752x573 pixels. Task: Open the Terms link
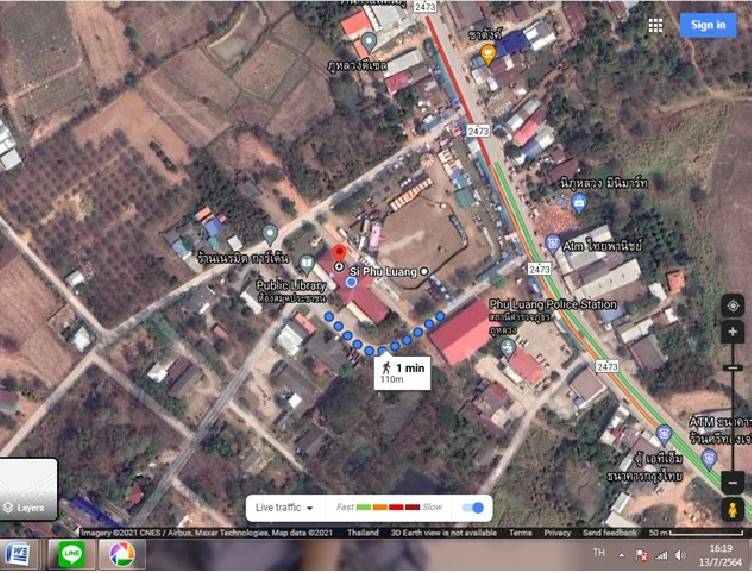520,533
